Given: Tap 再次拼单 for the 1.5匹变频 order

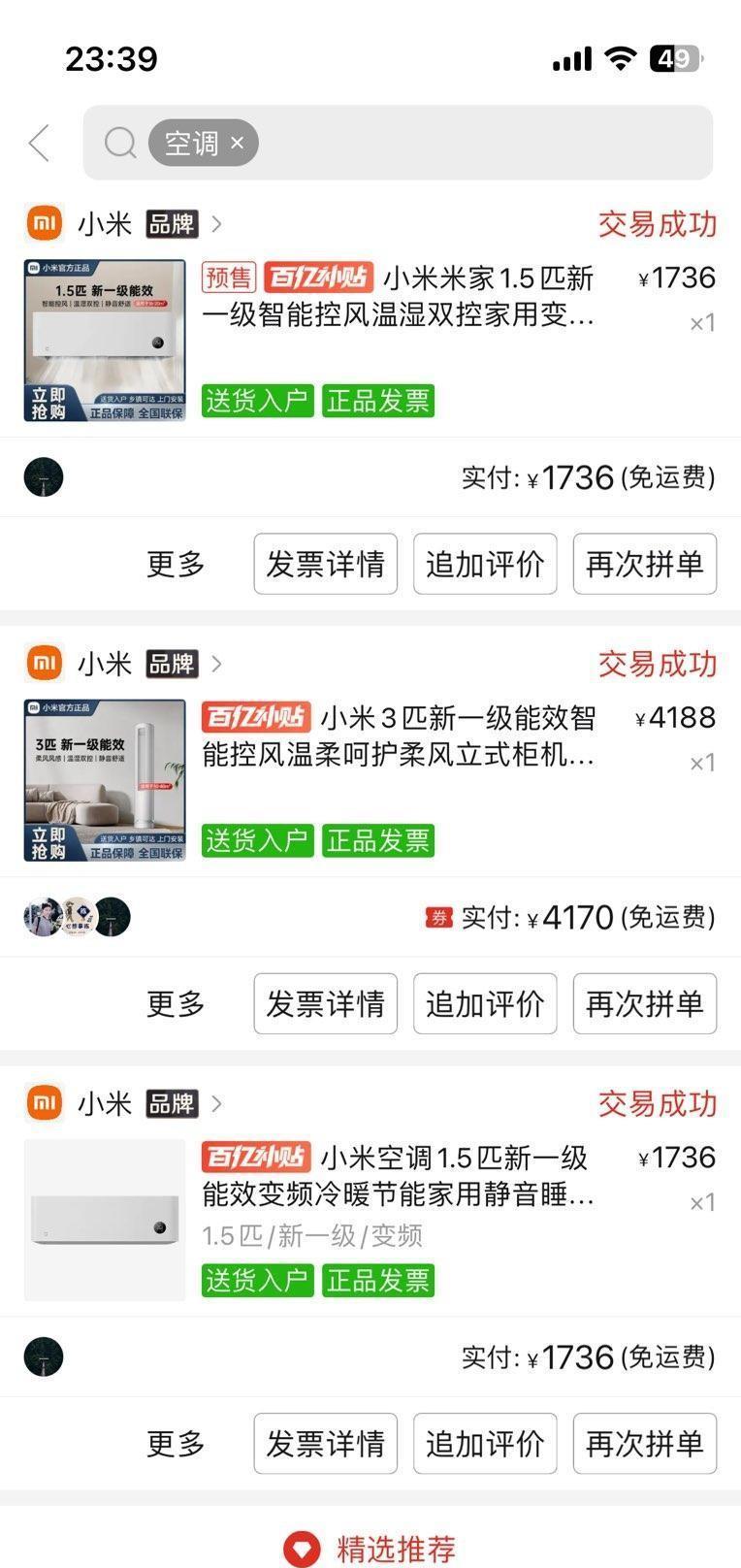Looking at the screenshot, I should (x=644, y=1443).
